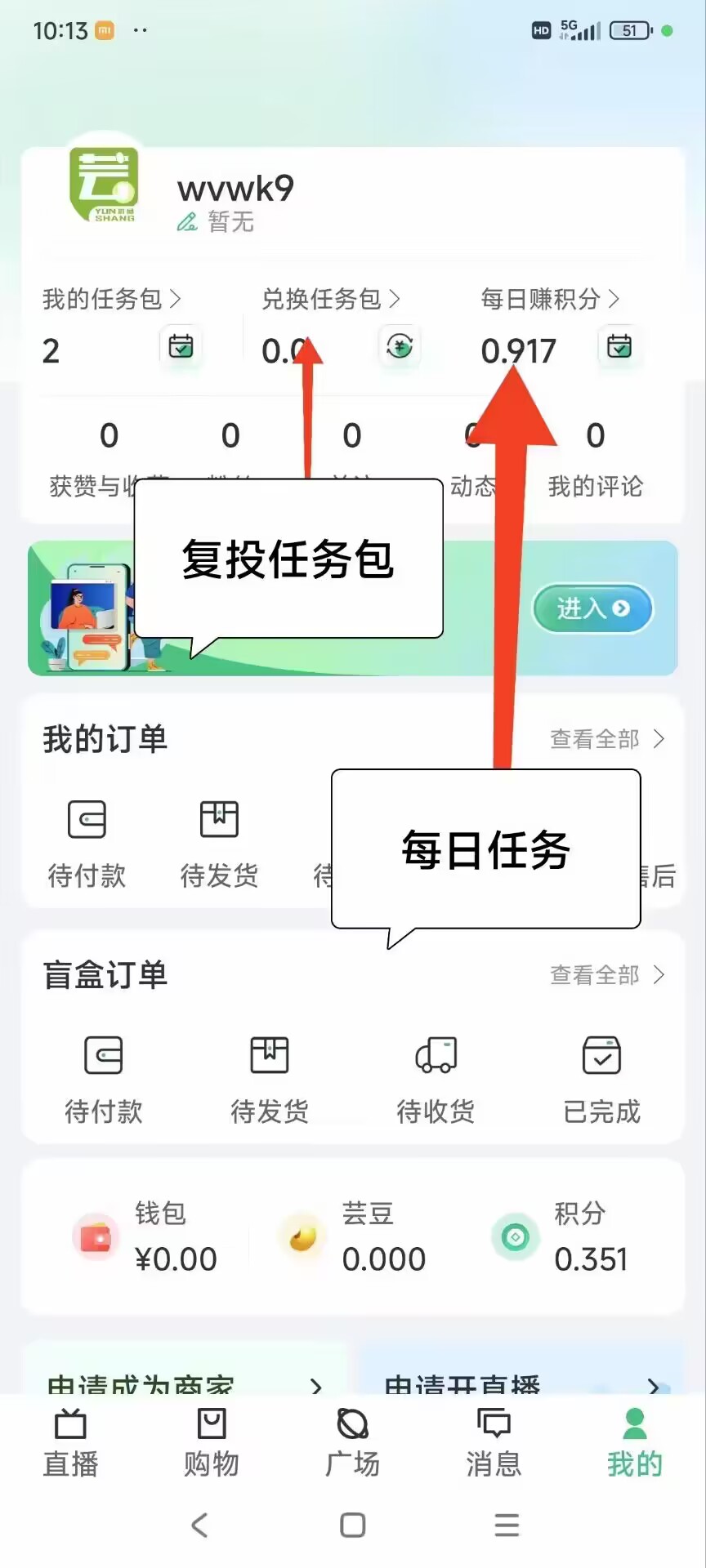This screenshot has width=706, height=1568.
Task: Open 我的任务包 task package
Action: [111, 300]
